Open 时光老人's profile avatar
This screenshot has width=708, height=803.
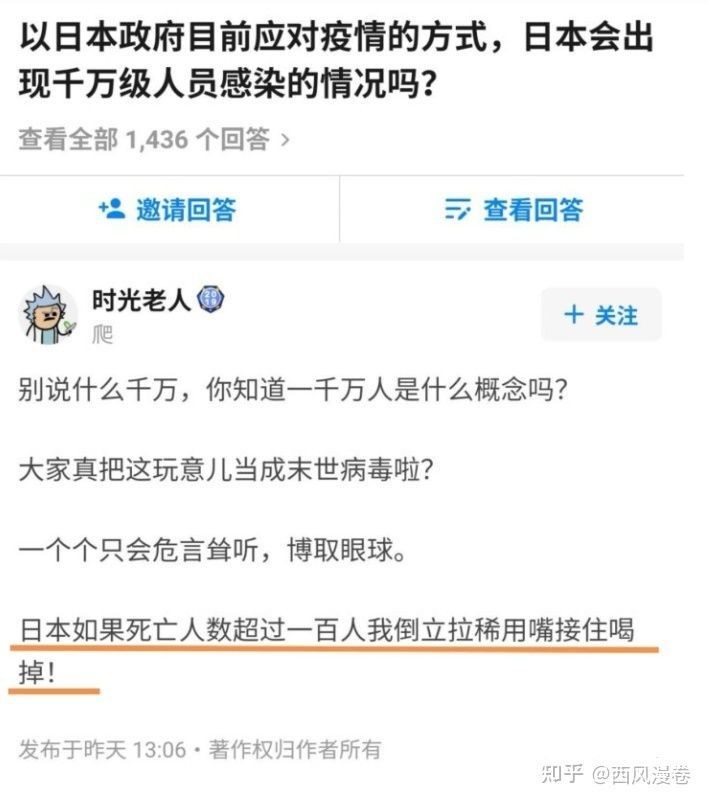tap(48, 313)
